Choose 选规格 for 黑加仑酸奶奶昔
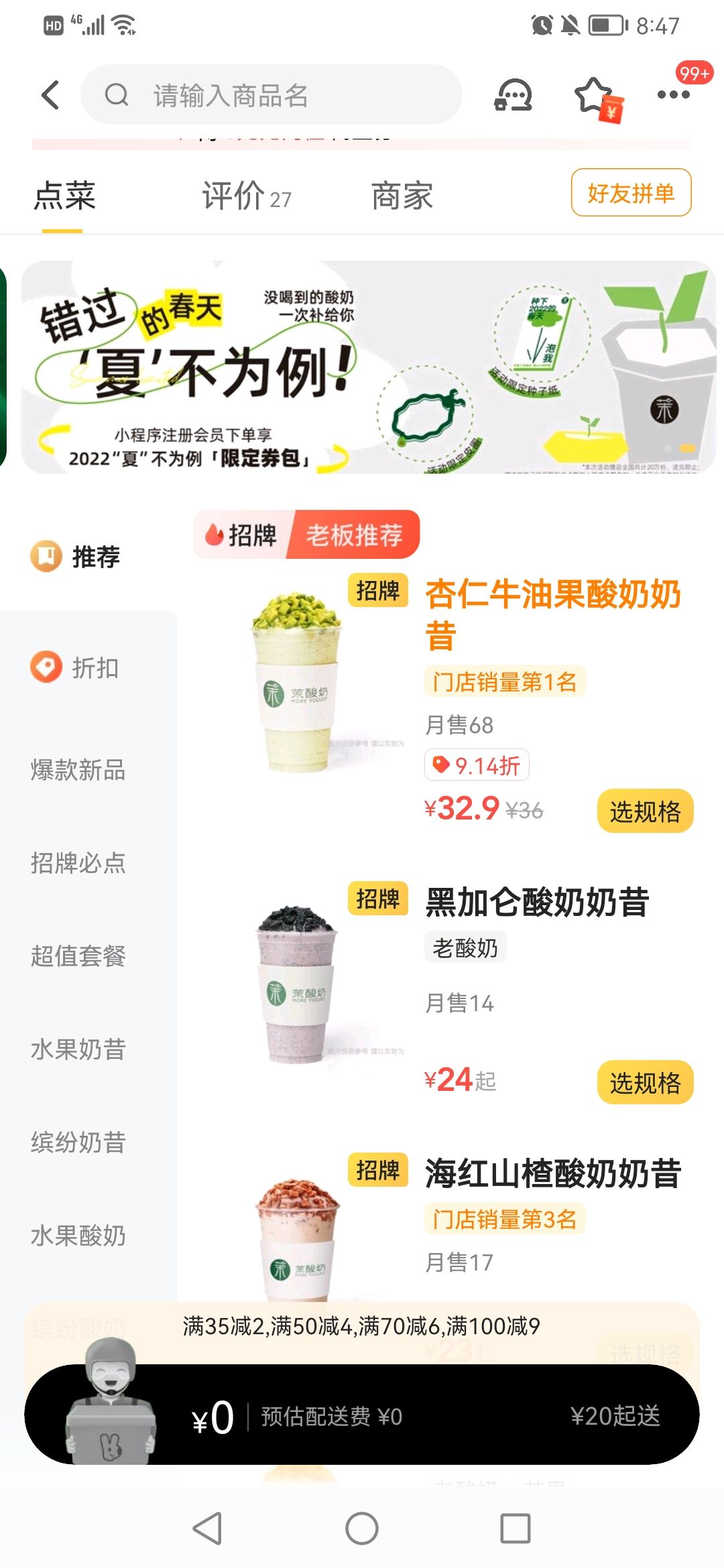The height and width of the screenshot is (1568, 724). [645, 1082]
